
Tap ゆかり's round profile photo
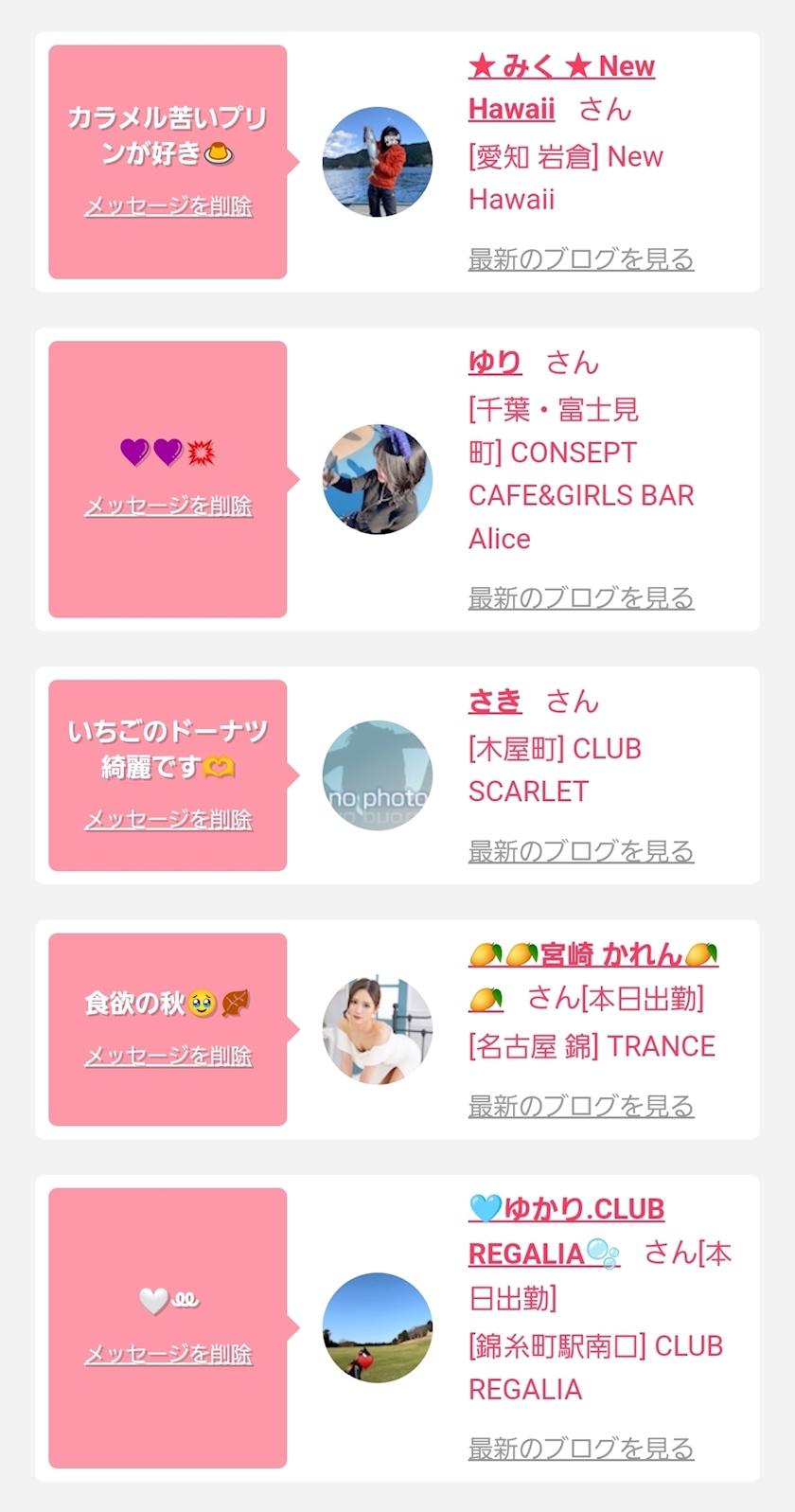[378, 1327]
